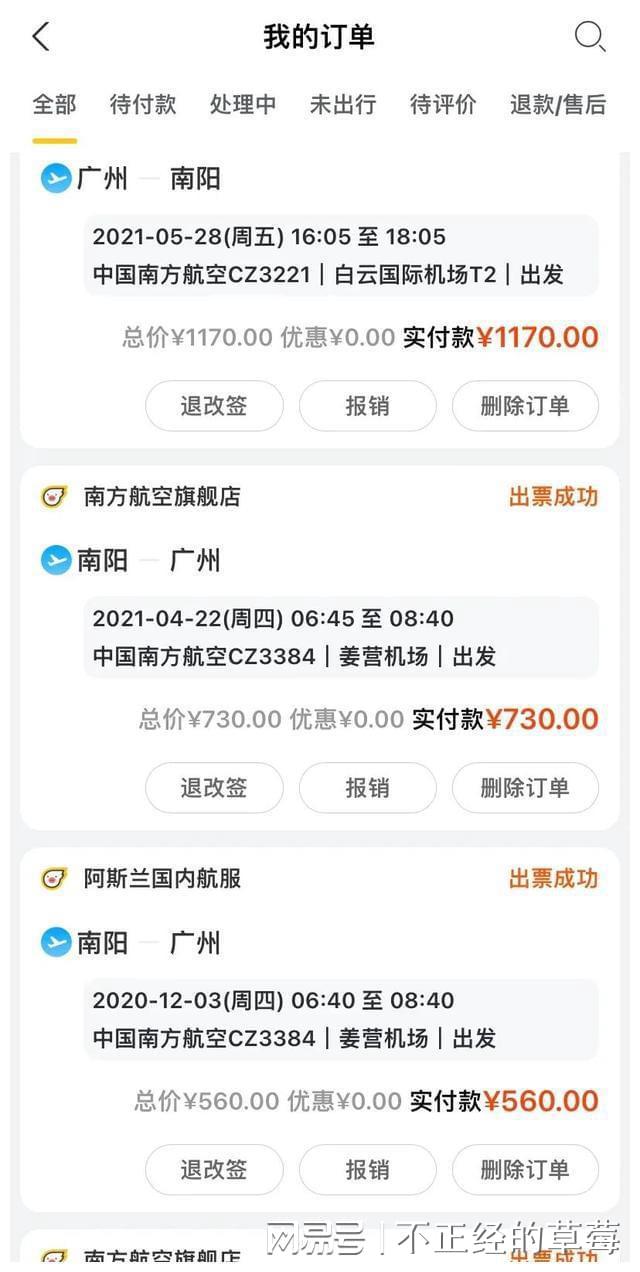The width and height of the screenshot is (640, 1272).
Task: Go back from 我的订单
Action: point(41,37)
